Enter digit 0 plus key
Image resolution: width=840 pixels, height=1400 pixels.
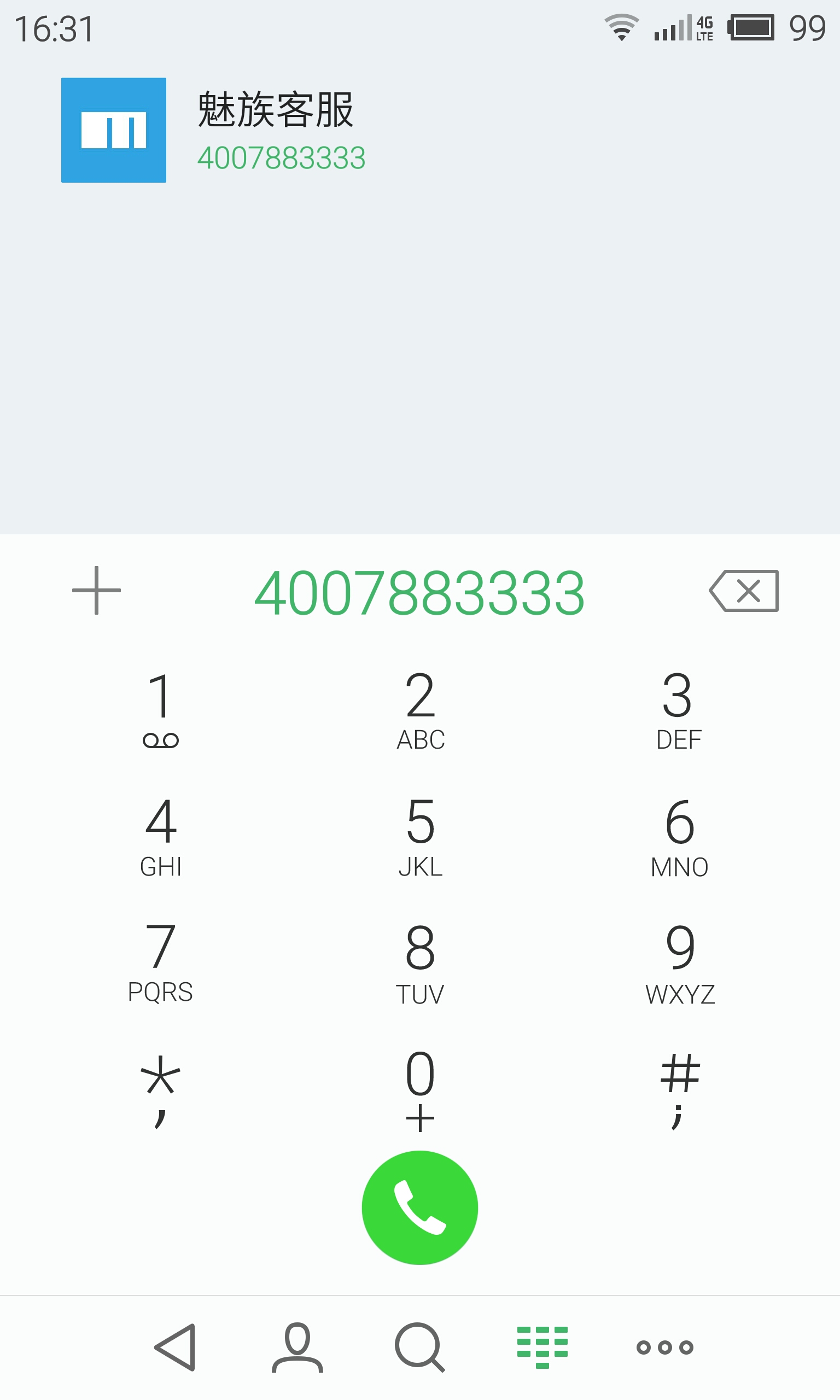(420, 1091)
